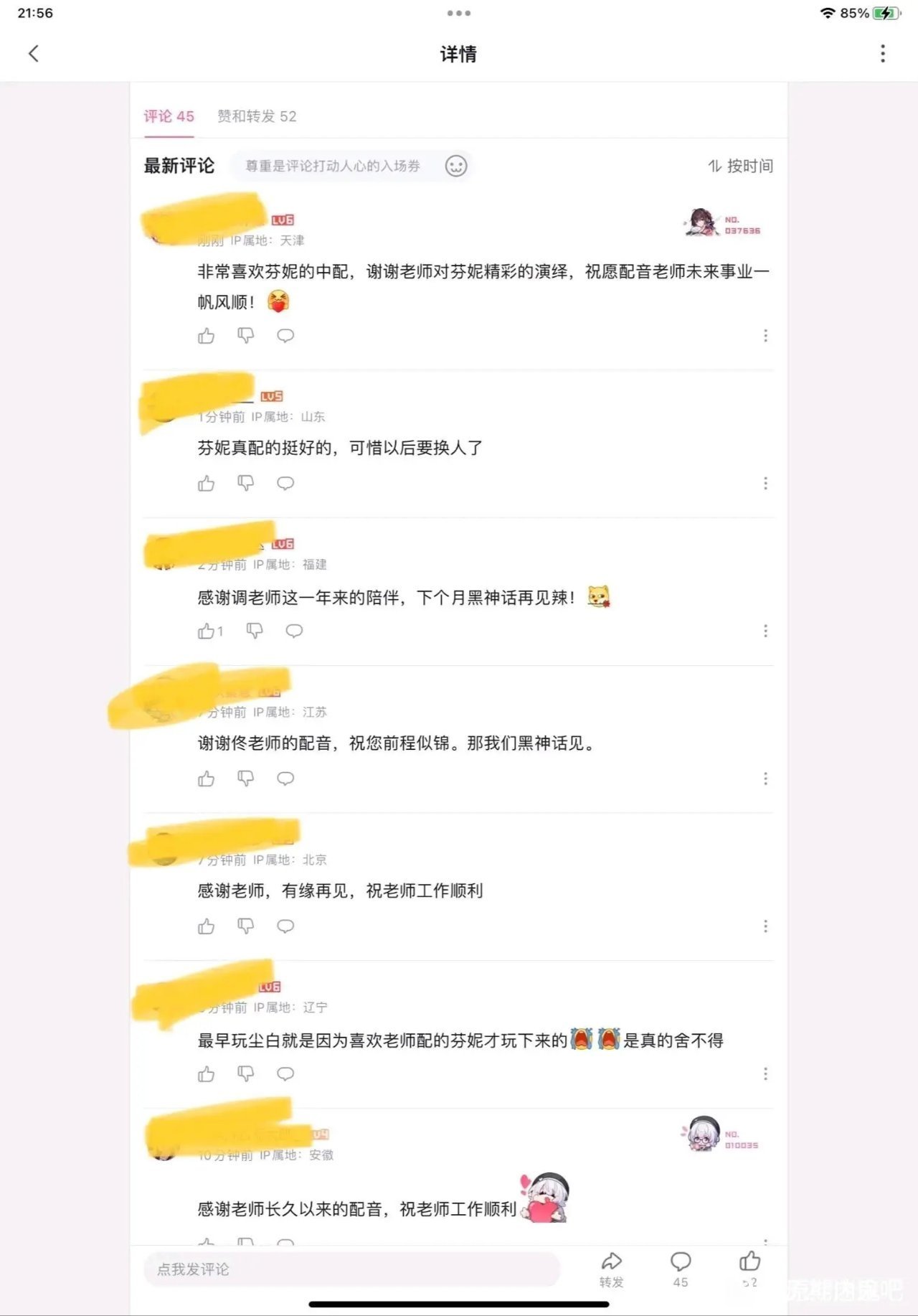Reply to the 黑神话再见辣 comment
This screenshot has height=1316, width=918.
point(294,631)
